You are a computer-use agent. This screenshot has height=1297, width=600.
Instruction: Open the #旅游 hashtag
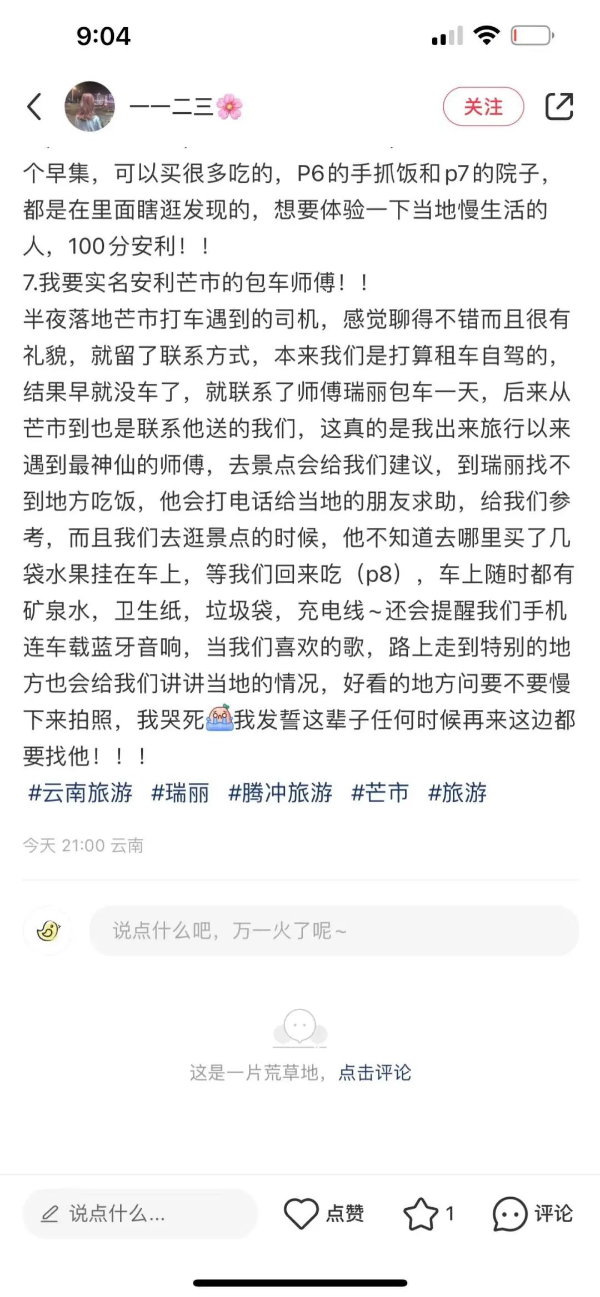click(457, 793)
